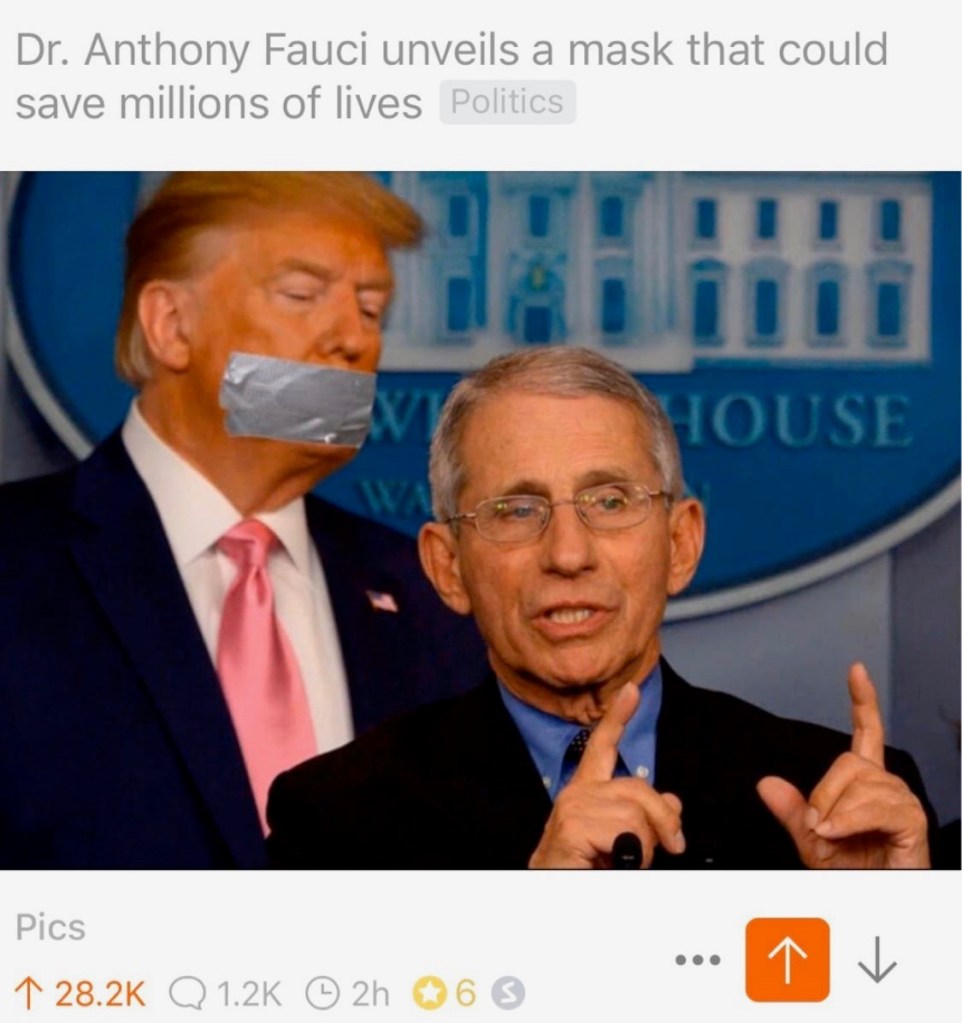View the 1.2K comments
The height and width of the screenshot is (1023, 962).
click(x=226, y=993)
